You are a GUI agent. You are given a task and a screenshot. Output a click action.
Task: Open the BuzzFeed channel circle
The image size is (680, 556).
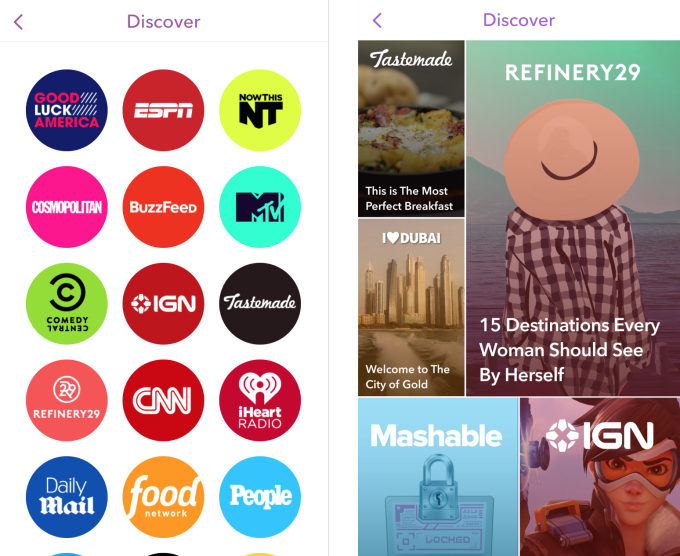[163, 207]
